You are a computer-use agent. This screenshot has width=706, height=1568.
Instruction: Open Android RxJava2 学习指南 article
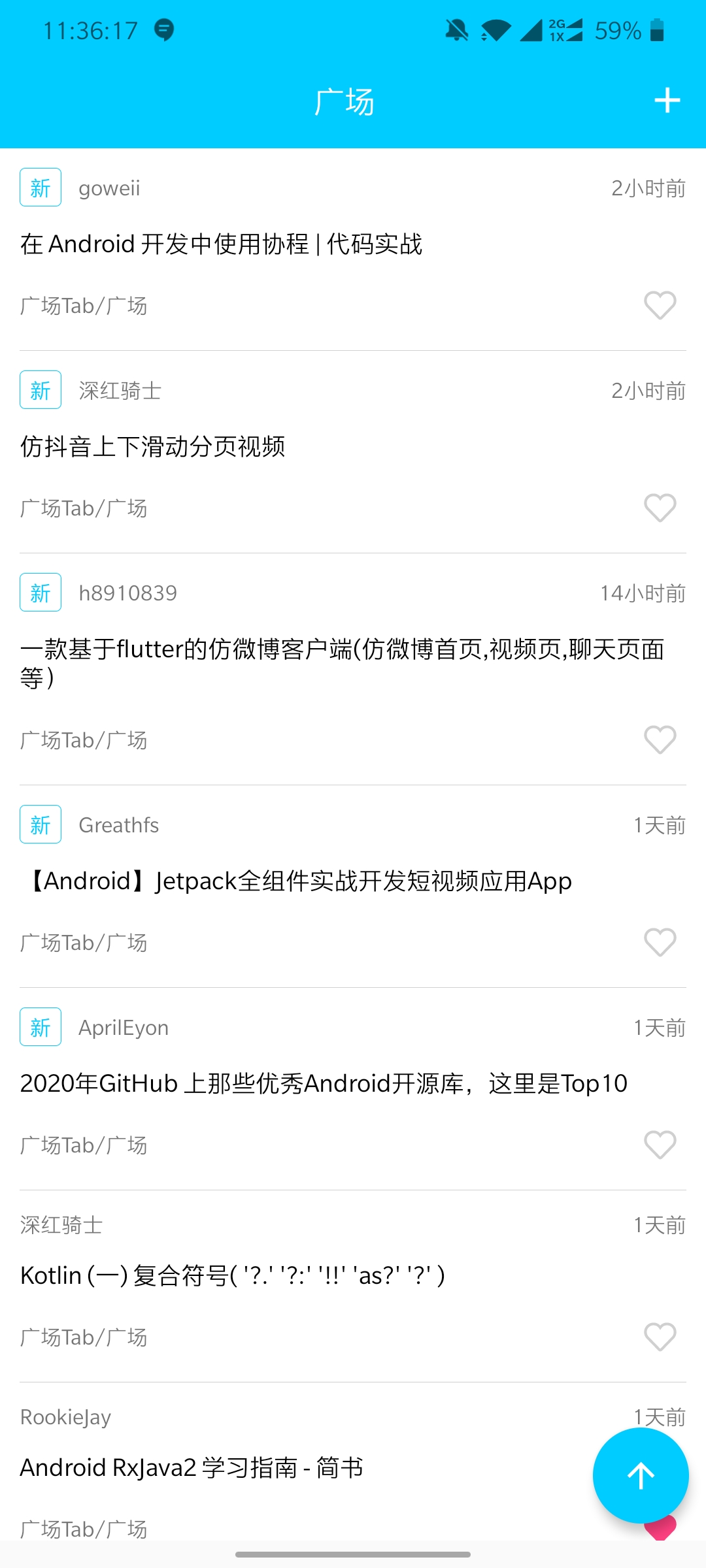click(x=192, y=1468)
